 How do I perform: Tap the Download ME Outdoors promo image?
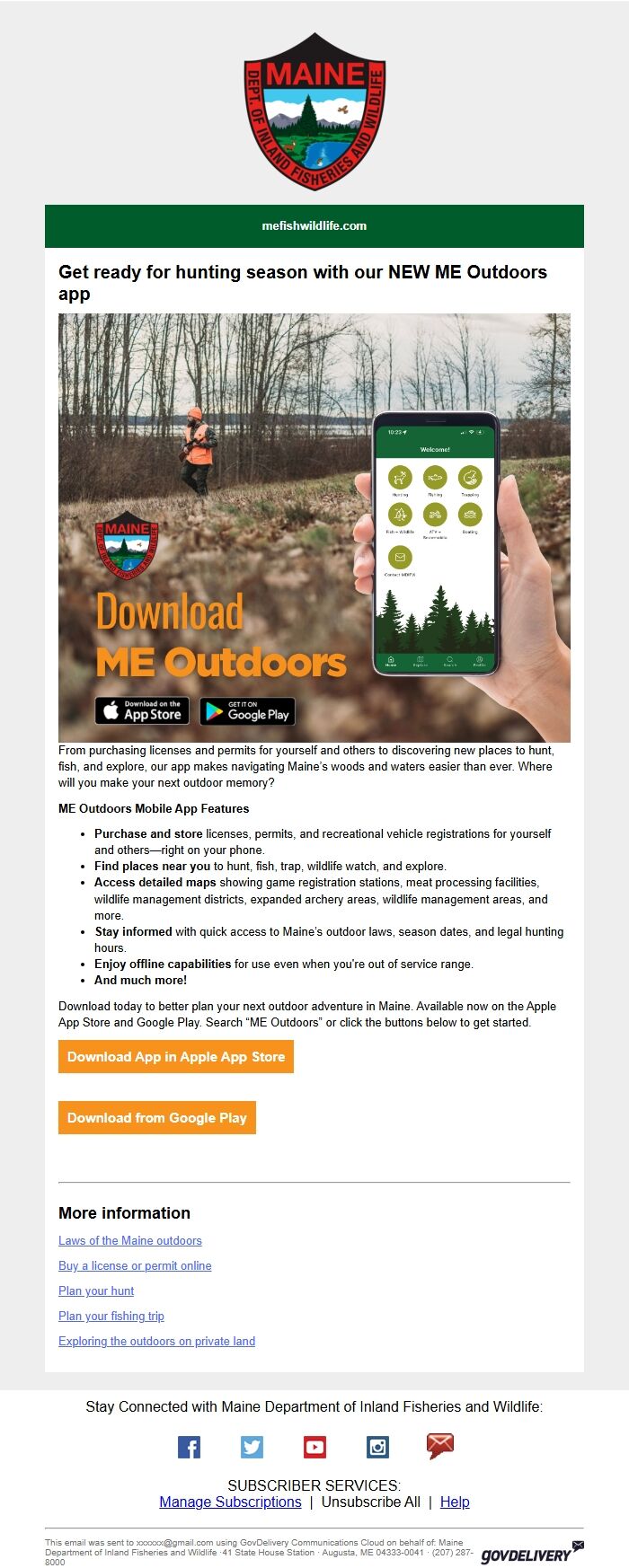pos(314,528)
